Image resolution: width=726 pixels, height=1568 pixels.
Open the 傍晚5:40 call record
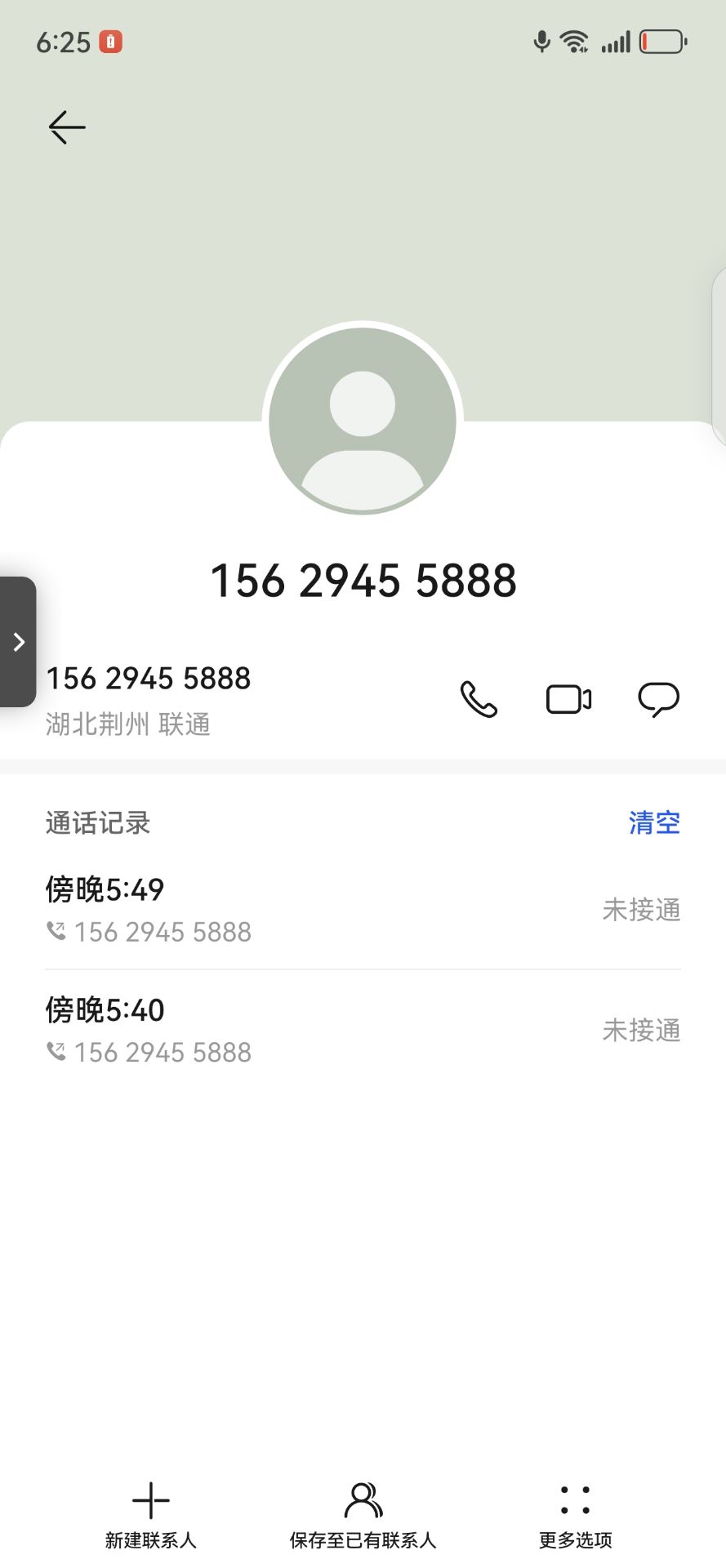363,1031
